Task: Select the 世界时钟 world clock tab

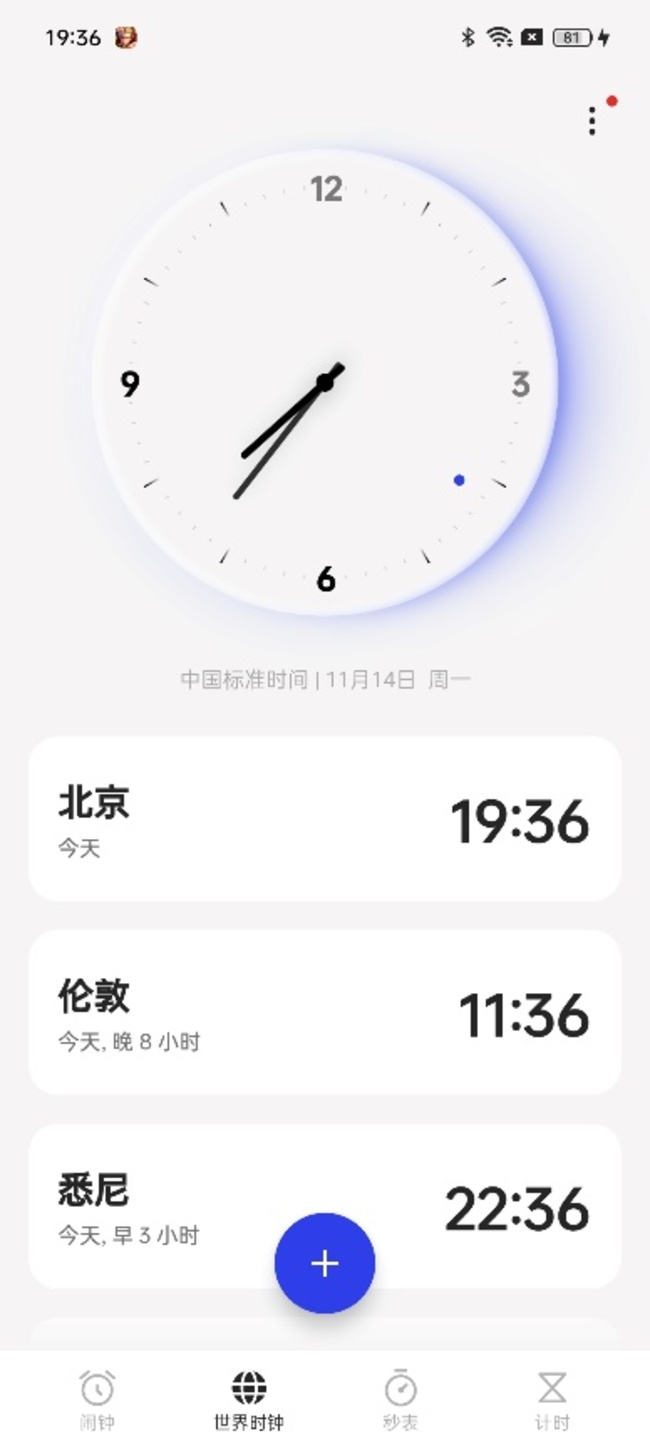Action: click(249, 1400)
